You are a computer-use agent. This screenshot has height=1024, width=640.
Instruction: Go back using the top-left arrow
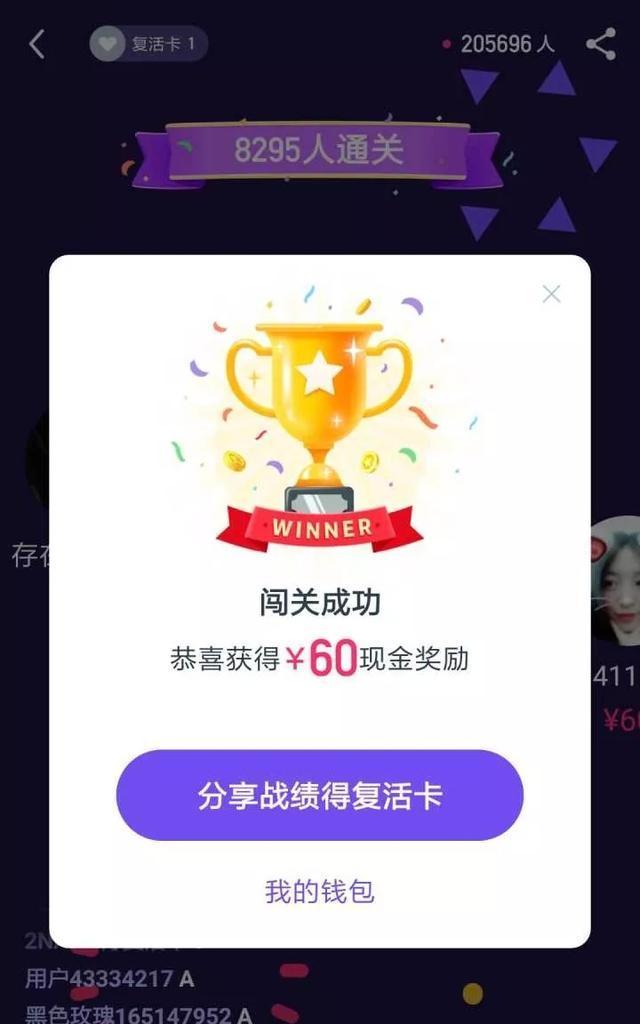[37, 44]
